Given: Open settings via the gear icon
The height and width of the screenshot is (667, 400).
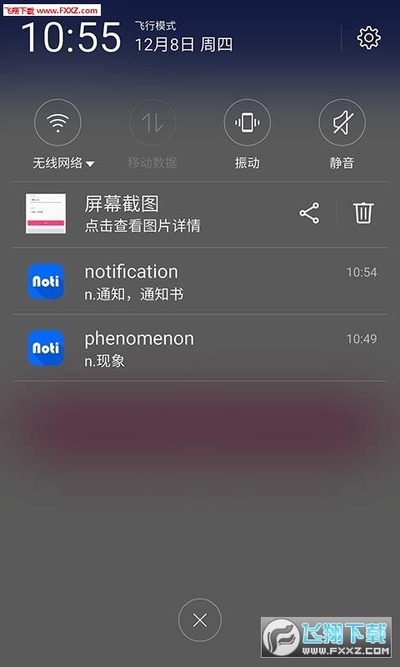Looking at the screenshot, I should [369, 38].
